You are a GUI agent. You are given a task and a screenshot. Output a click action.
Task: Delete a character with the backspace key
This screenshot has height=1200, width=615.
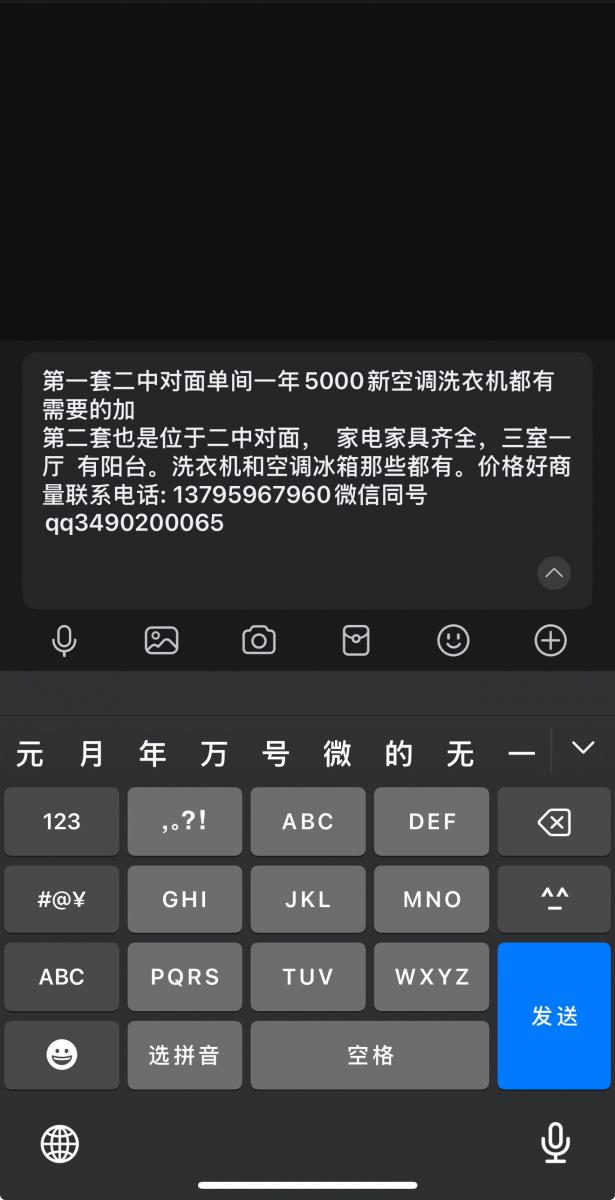pos(554,822)
